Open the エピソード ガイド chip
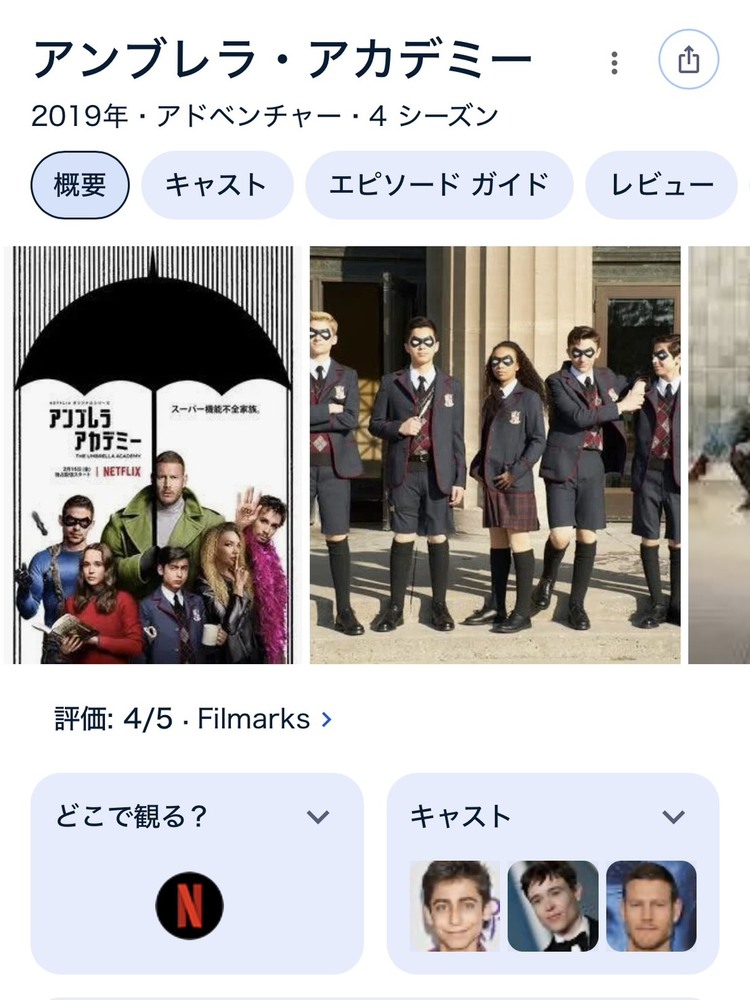This screenshot has height=1000, width=750. point(439,185)
